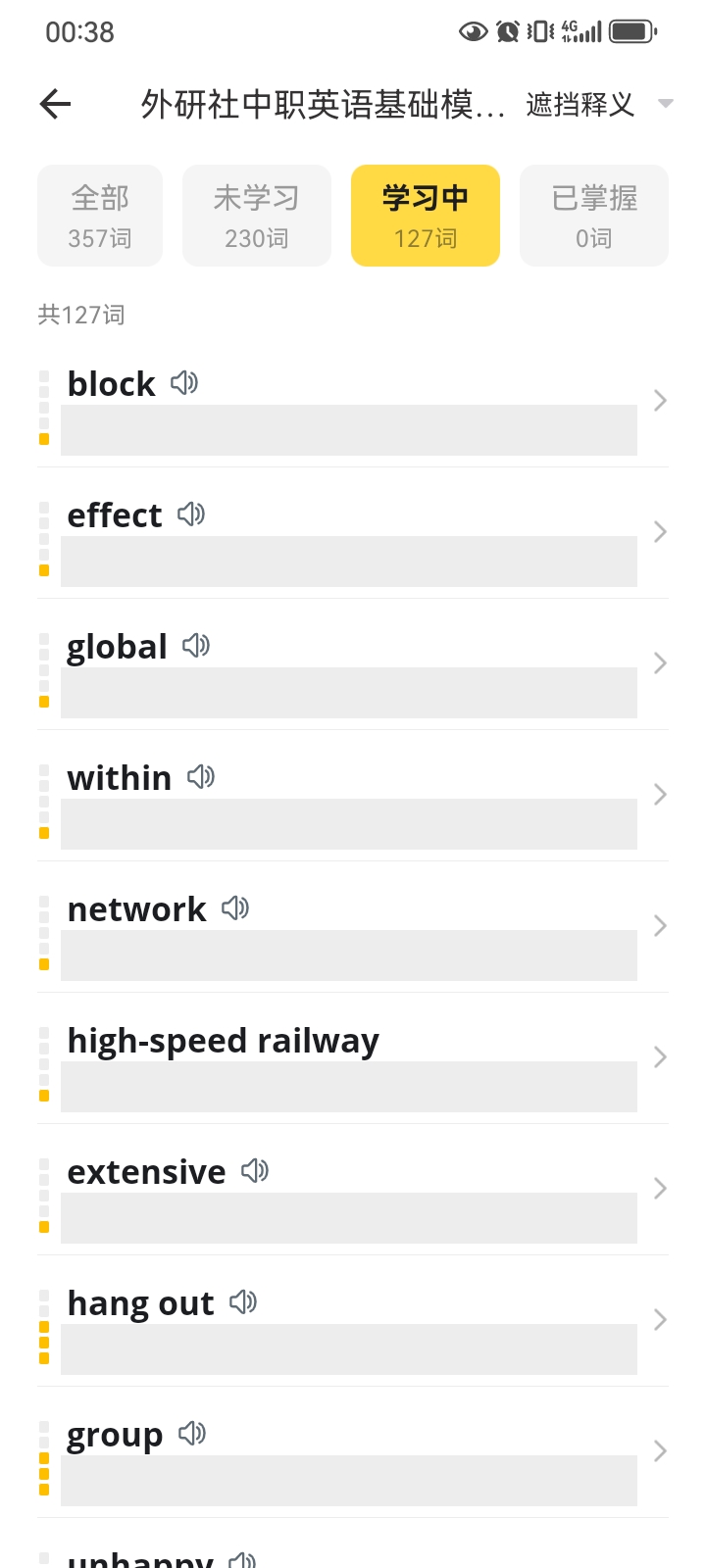This screenshot has height=1568, width=706.
Task: Hear the pronunciation of within
Action: [201, 777]
